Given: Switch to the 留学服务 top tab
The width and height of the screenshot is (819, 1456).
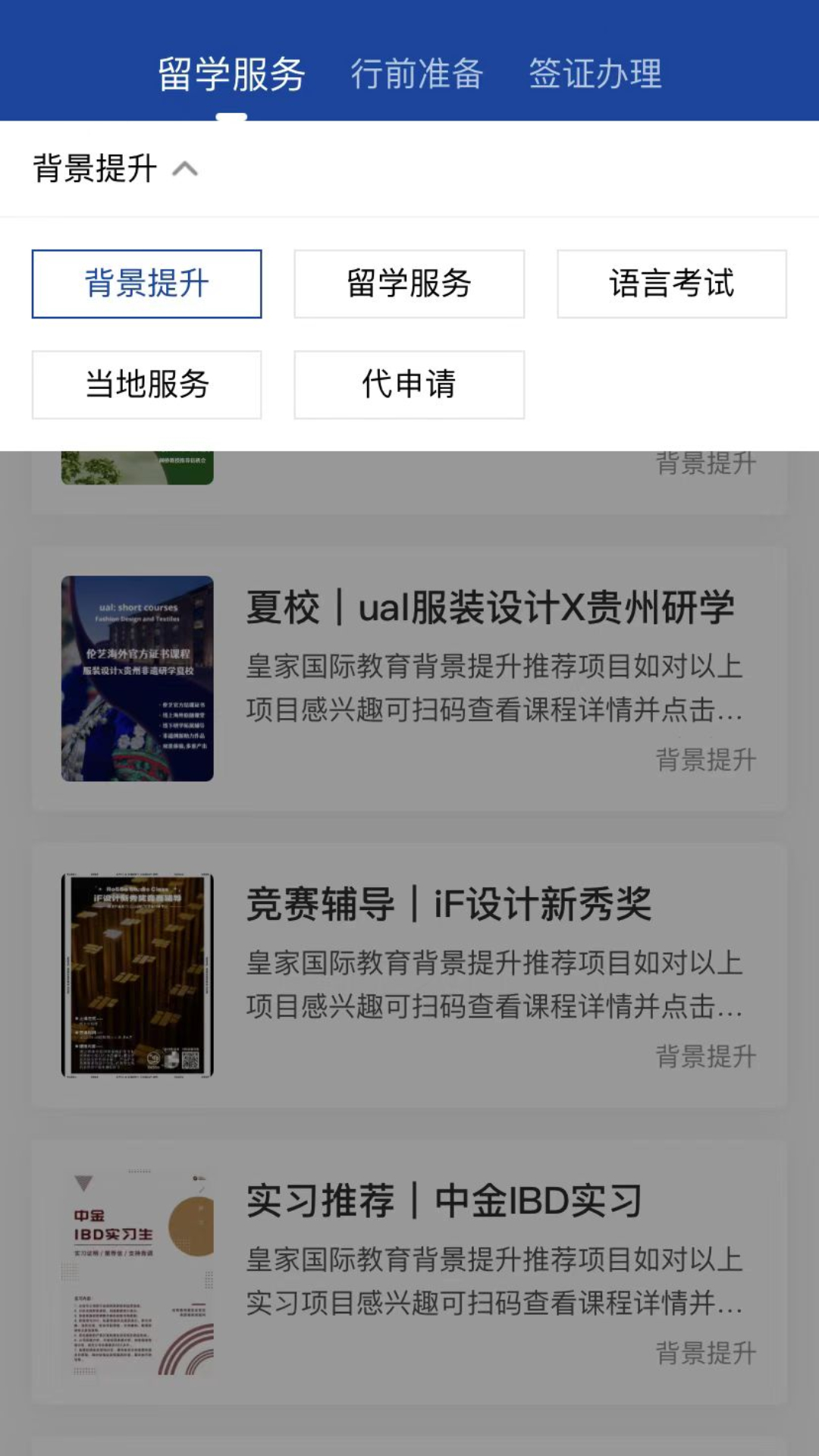Looking at the screenshot, I should pyautogui.click(x=231, y=74).
